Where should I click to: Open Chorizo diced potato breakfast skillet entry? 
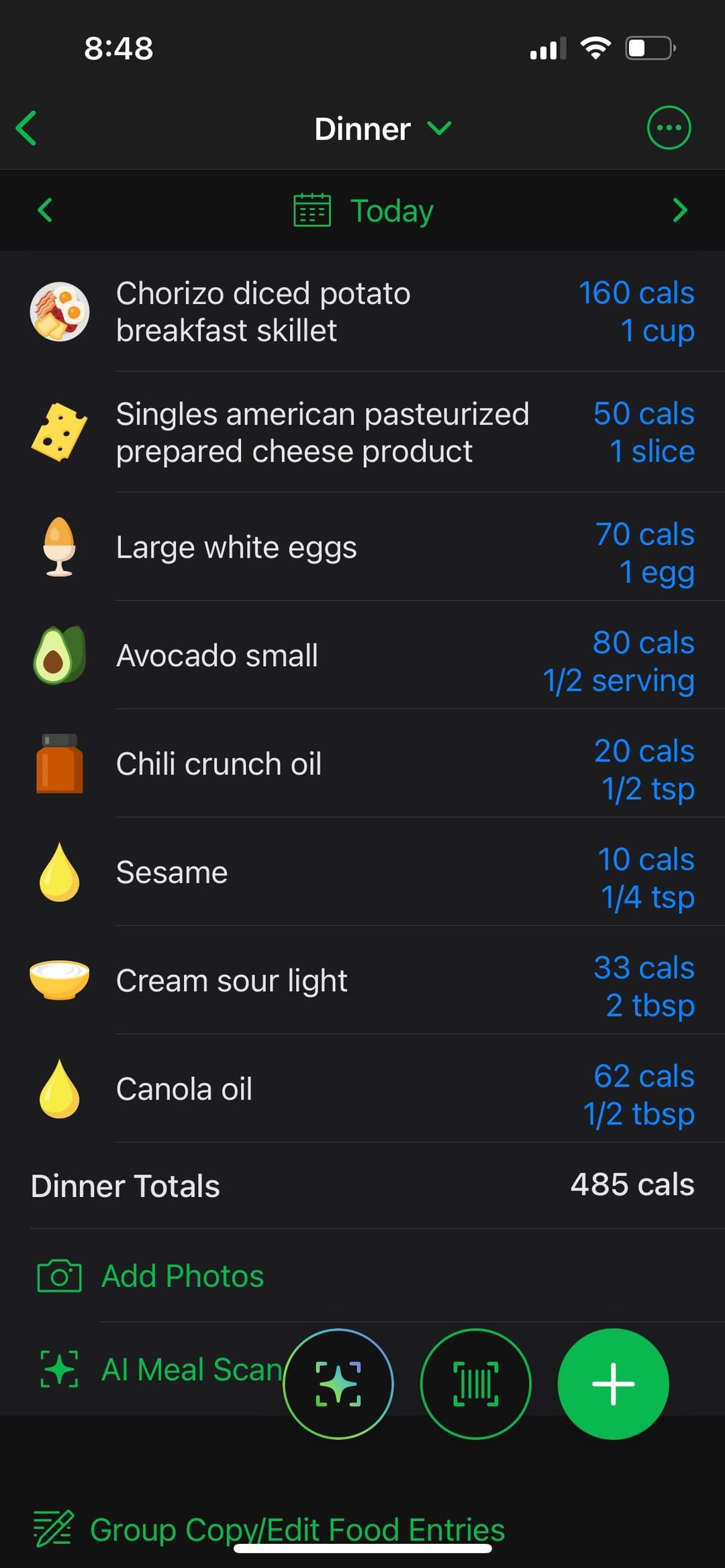coord(362,311)
